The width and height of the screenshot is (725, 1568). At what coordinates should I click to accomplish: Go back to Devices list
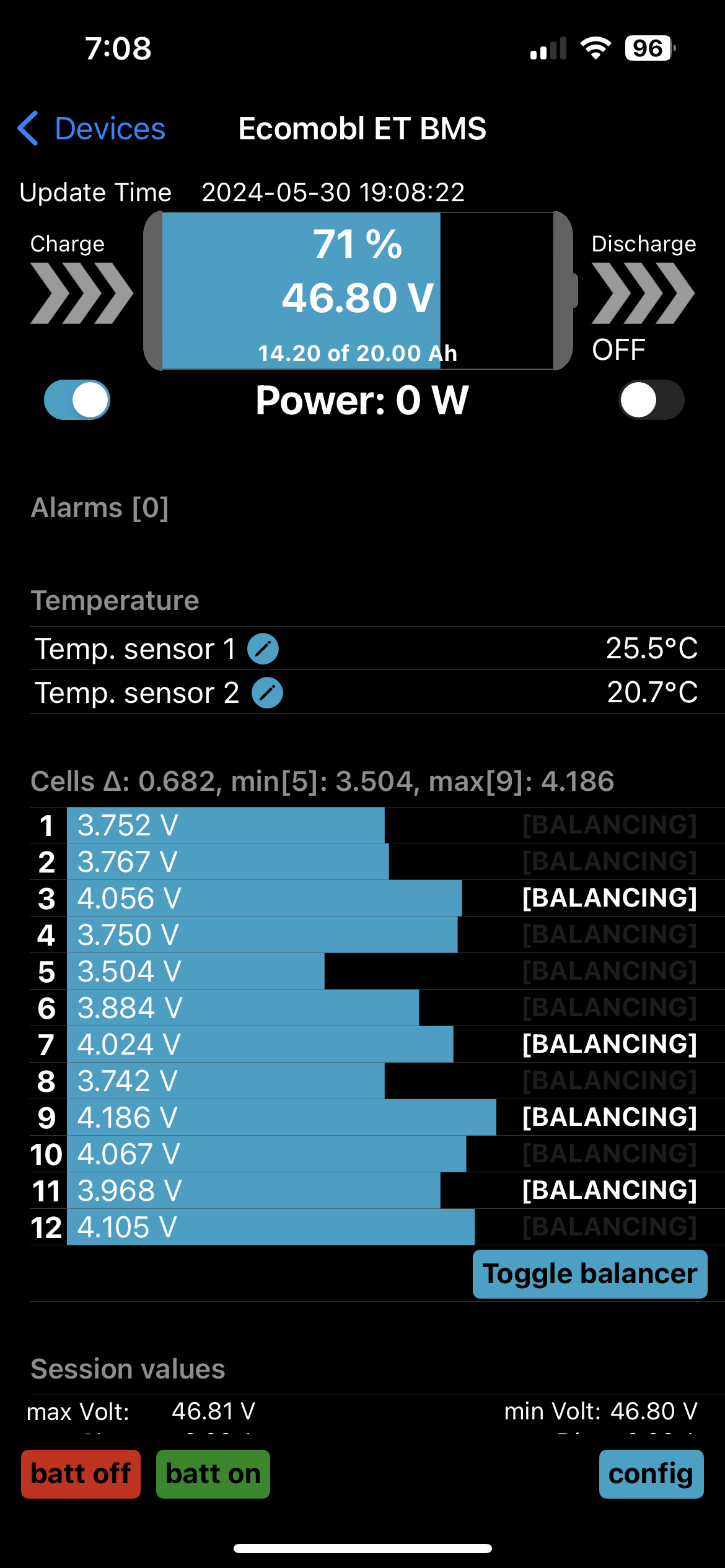coord(92,129)
